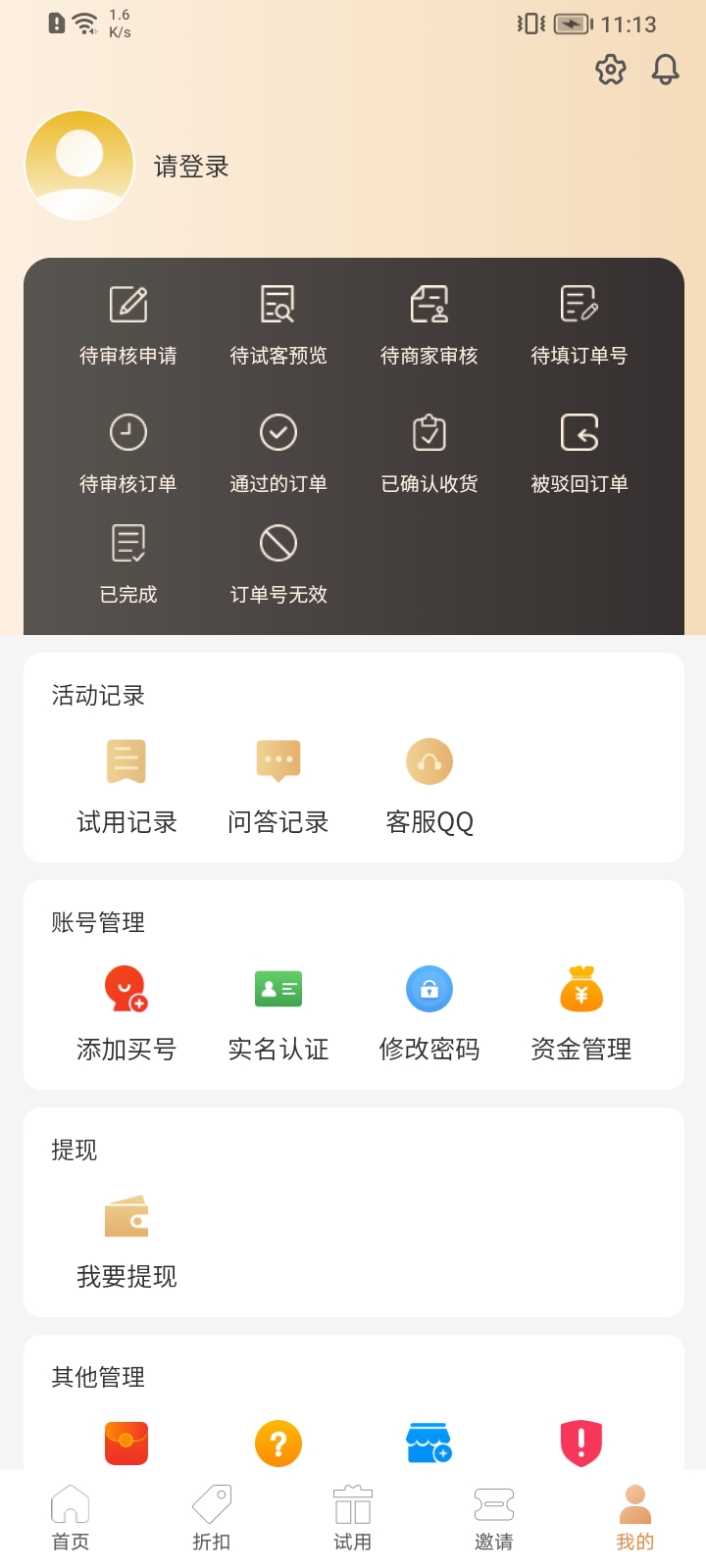
Task: Open the settings gear
Action: tap(610, 70)
